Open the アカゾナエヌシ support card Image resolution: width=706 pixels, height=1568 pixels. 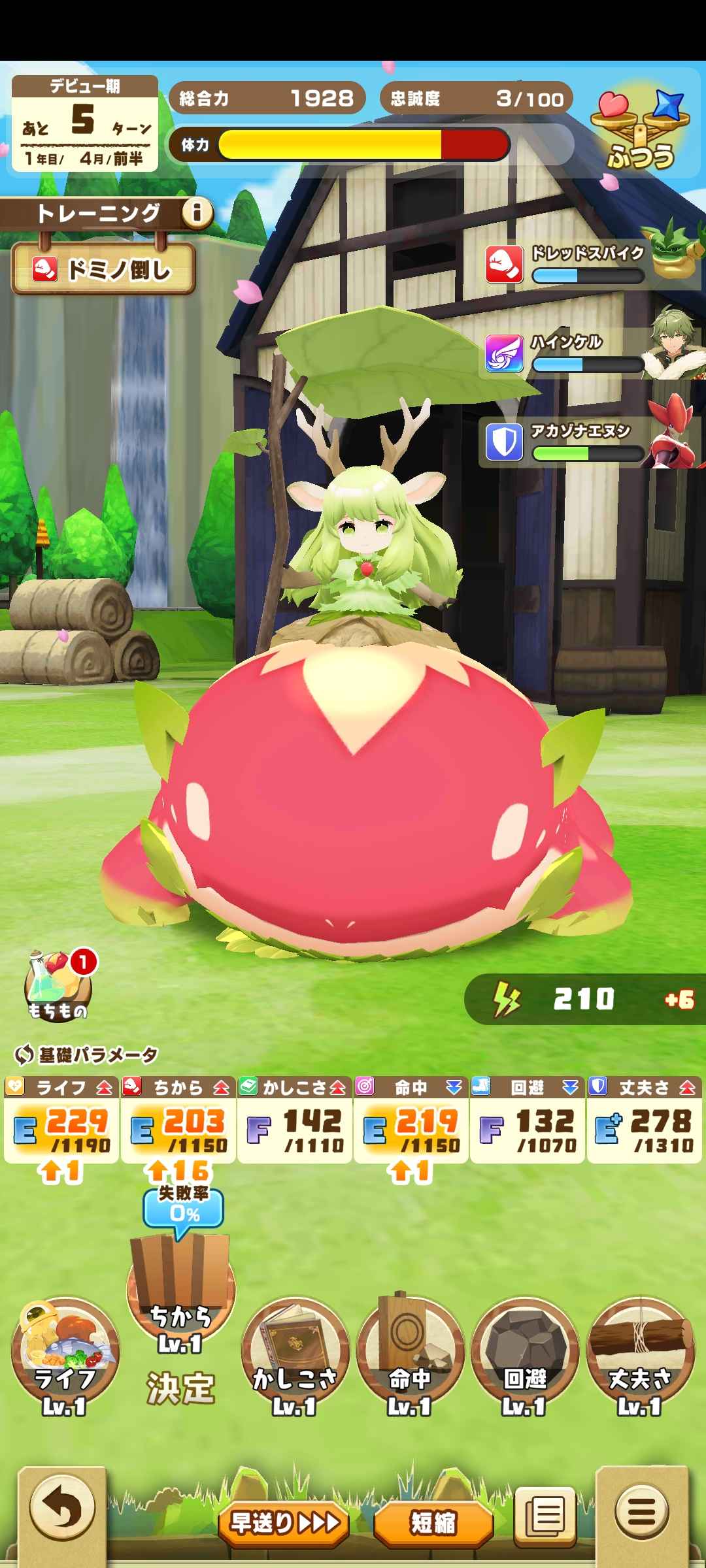coord(592,442)
